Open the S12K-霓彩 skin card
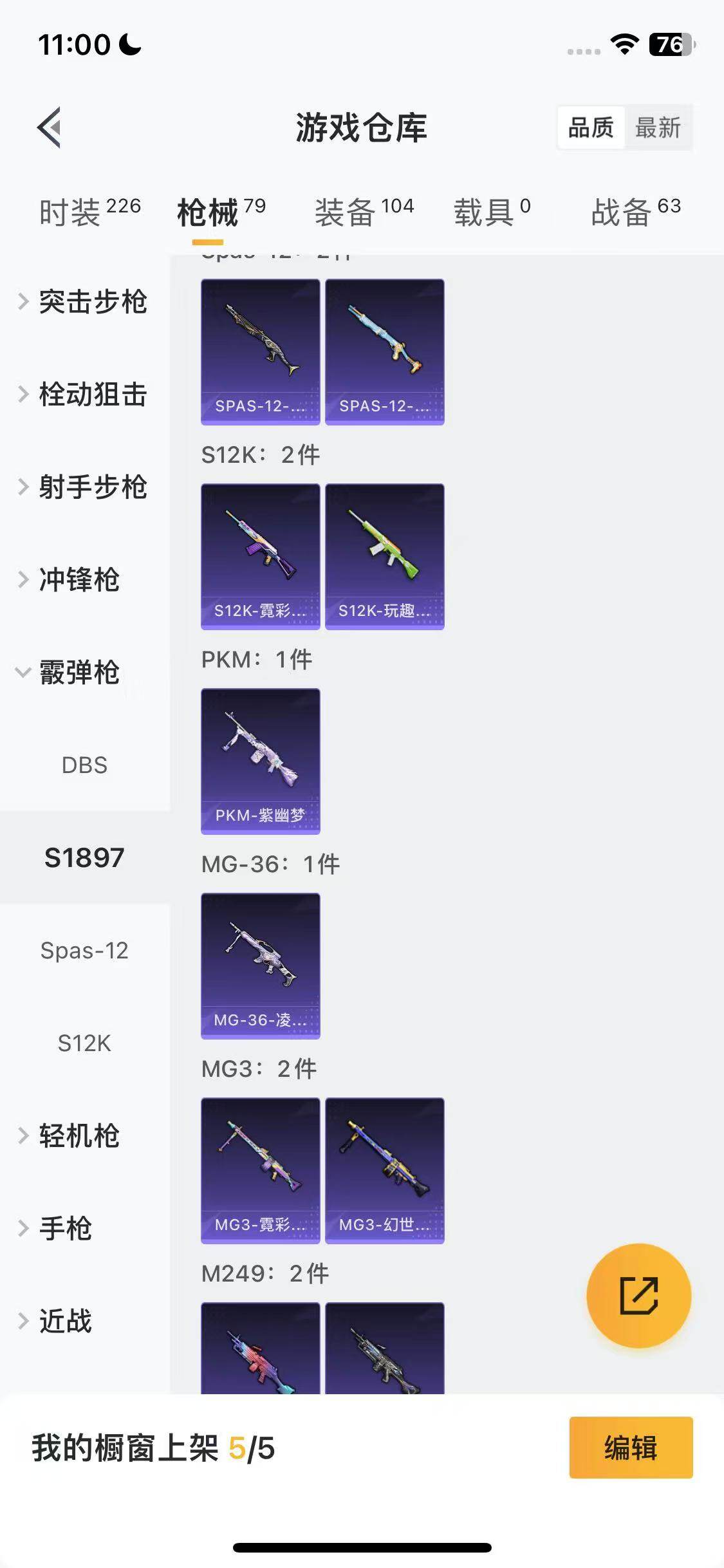The image size is (724, 1568). [259, 557]
